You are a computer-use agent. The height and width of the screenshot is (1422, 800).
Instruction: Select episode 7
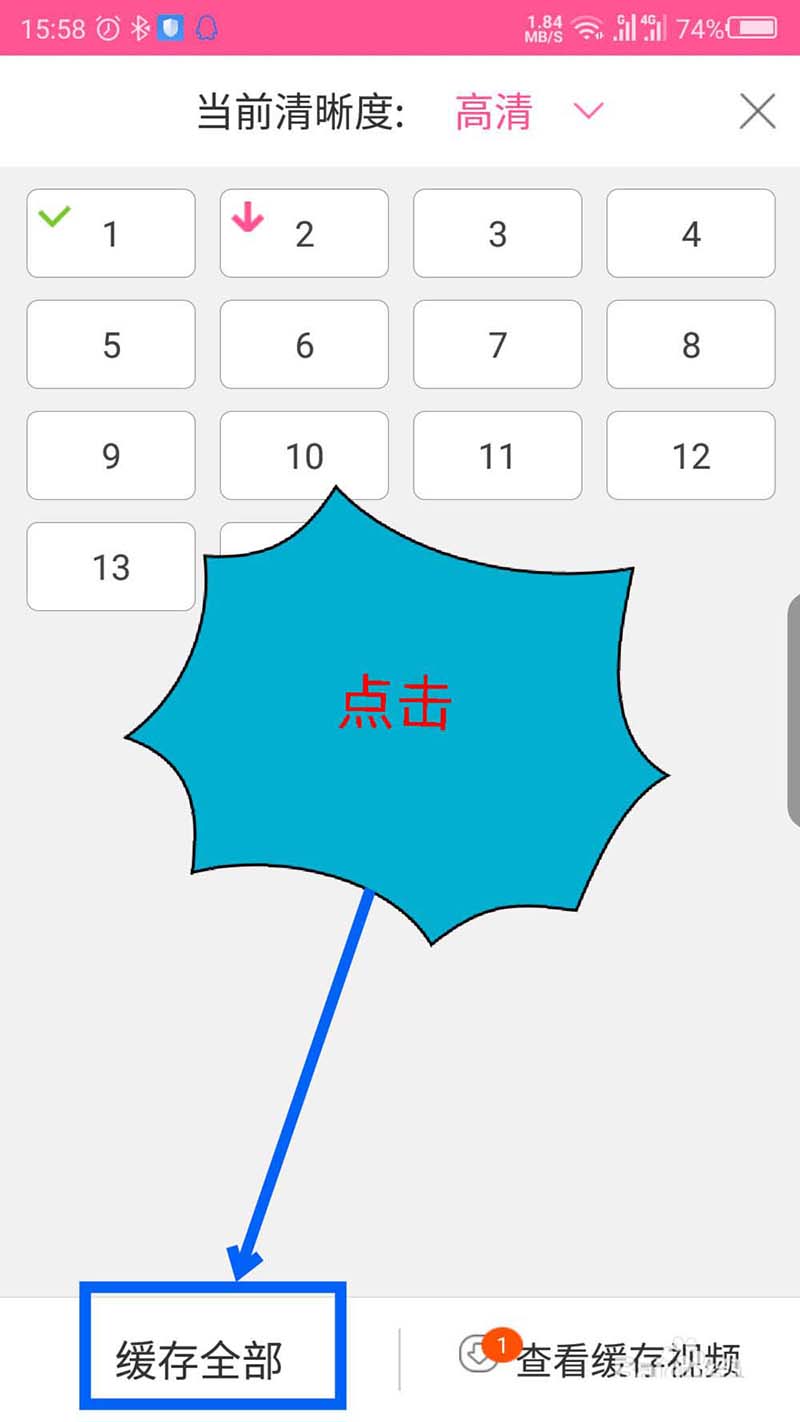pos(497,344)
